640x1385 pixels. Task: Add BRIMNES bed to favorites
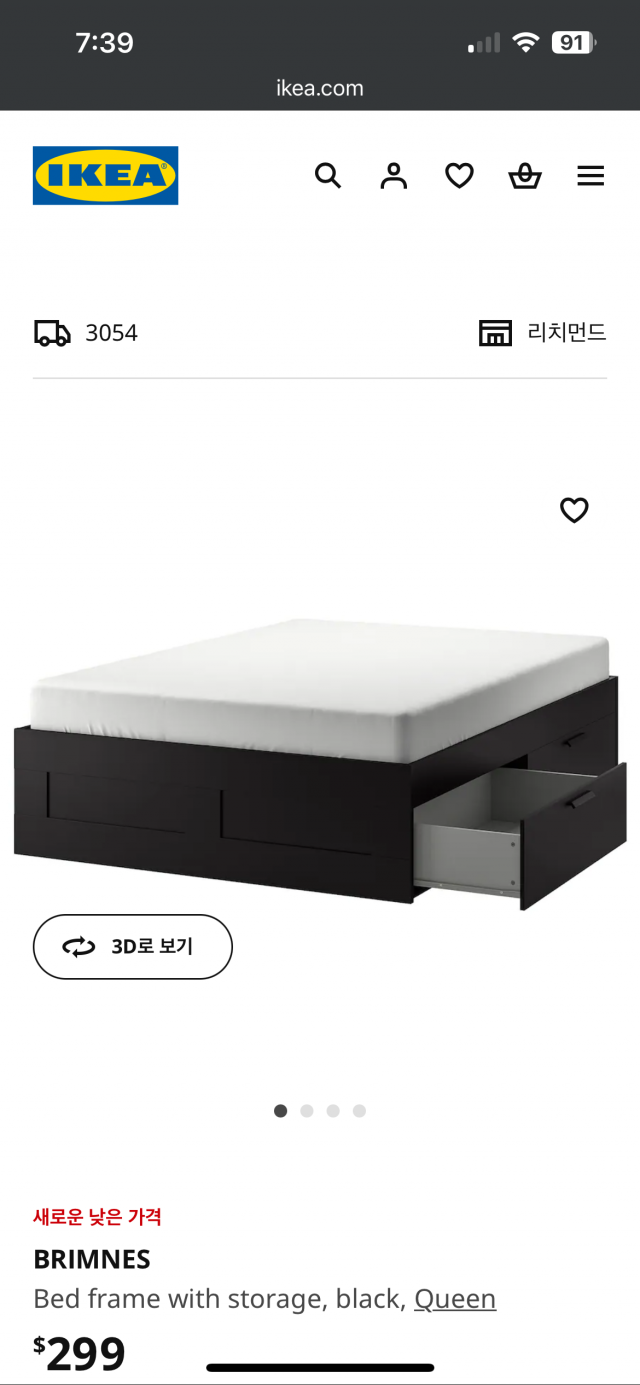[574, 510]
